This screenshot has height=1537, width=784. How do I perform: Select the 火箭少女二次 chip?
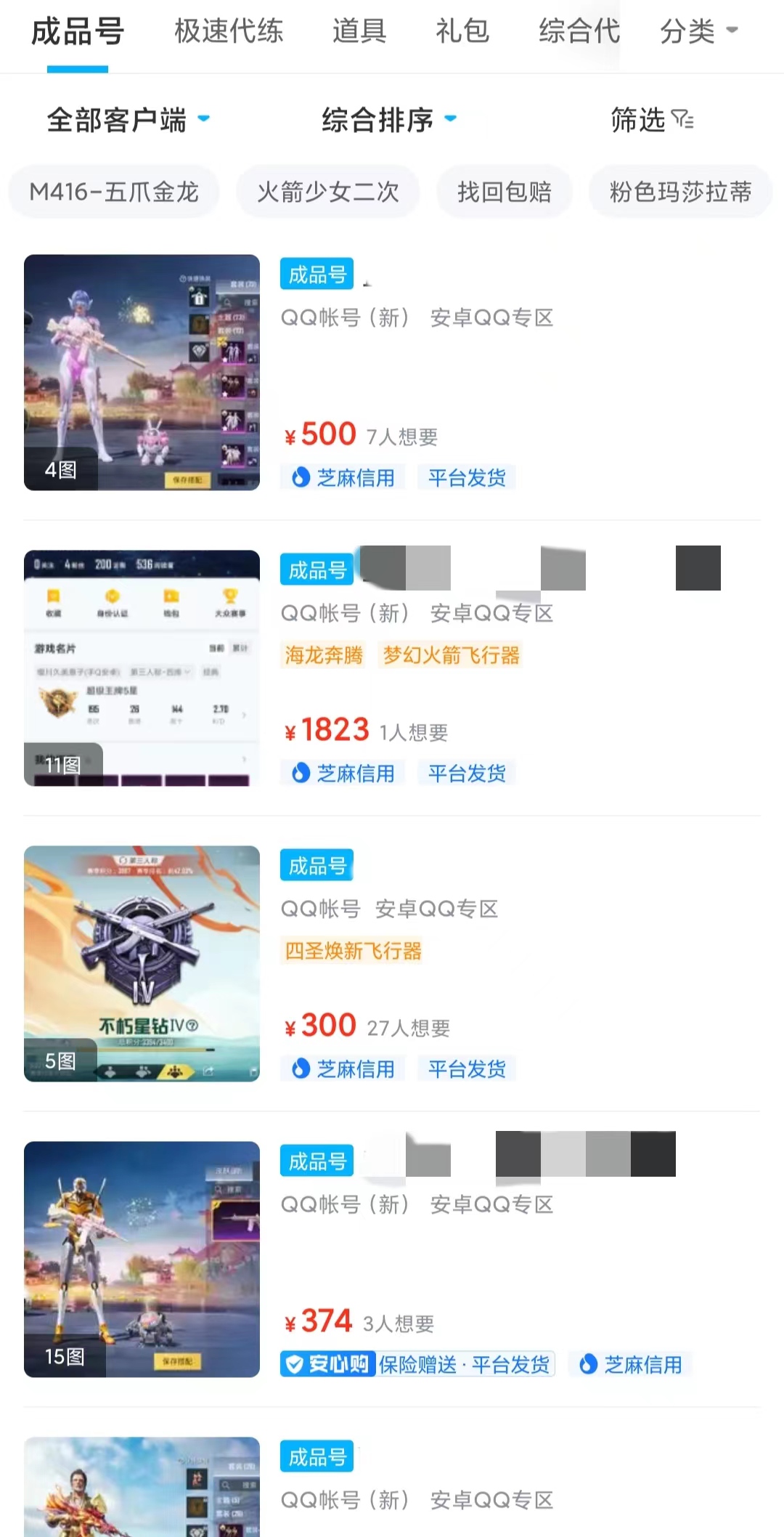(x=328, y=192)
